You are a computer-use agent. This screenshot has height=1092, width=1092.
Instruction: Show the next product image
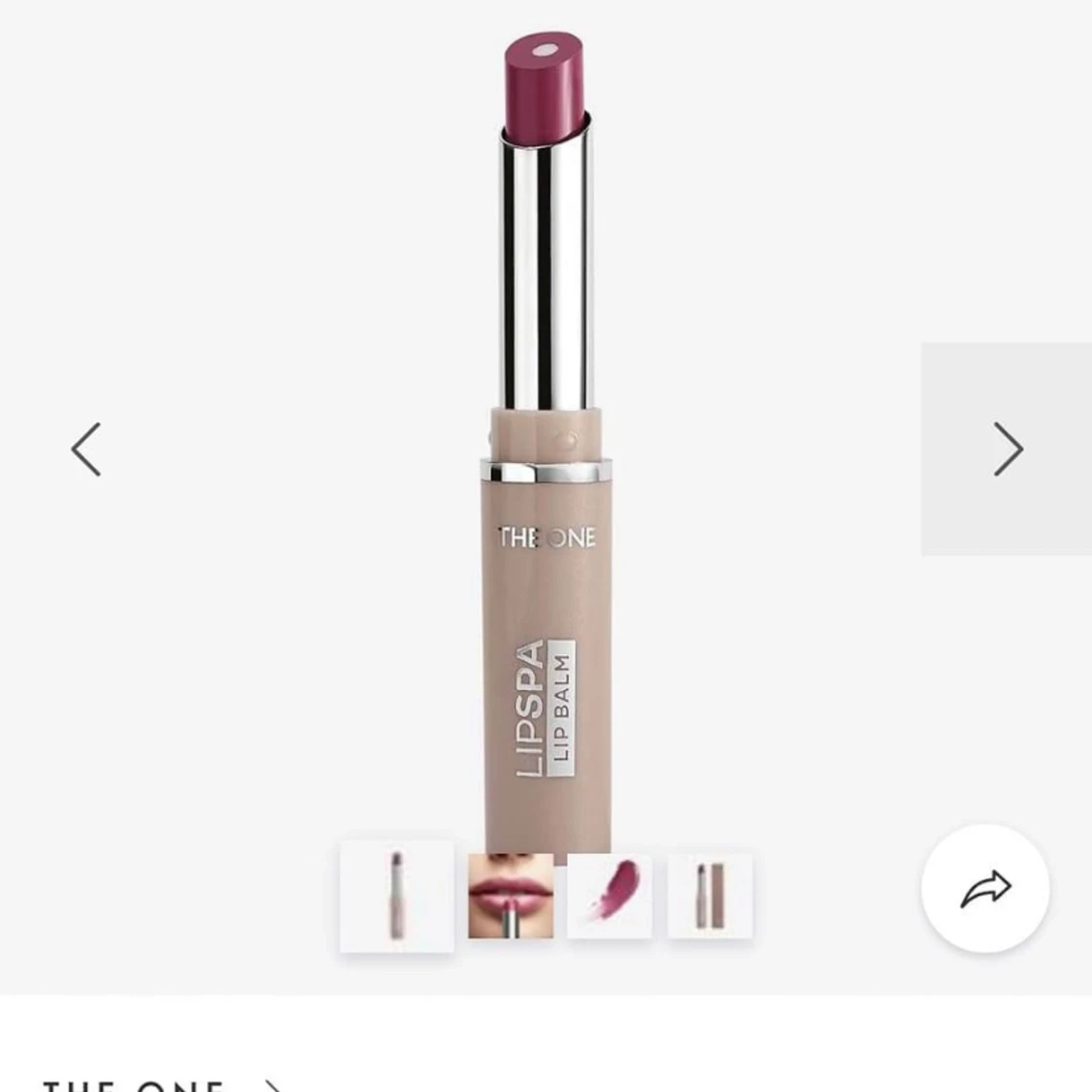pos(1008,449)
